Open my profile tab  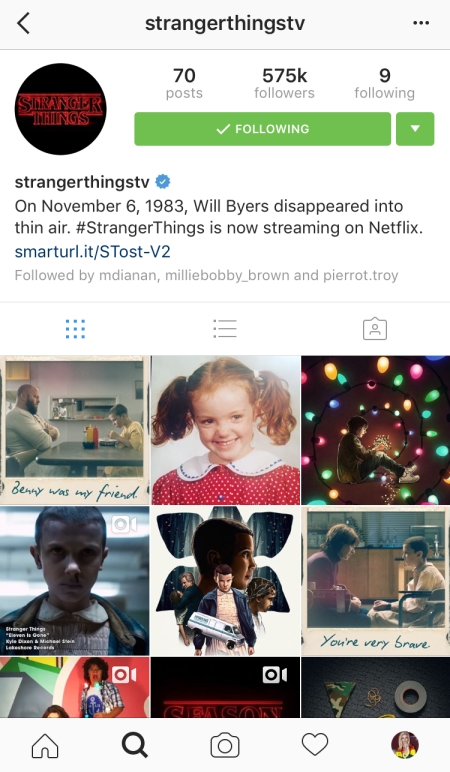click(405, 745)
